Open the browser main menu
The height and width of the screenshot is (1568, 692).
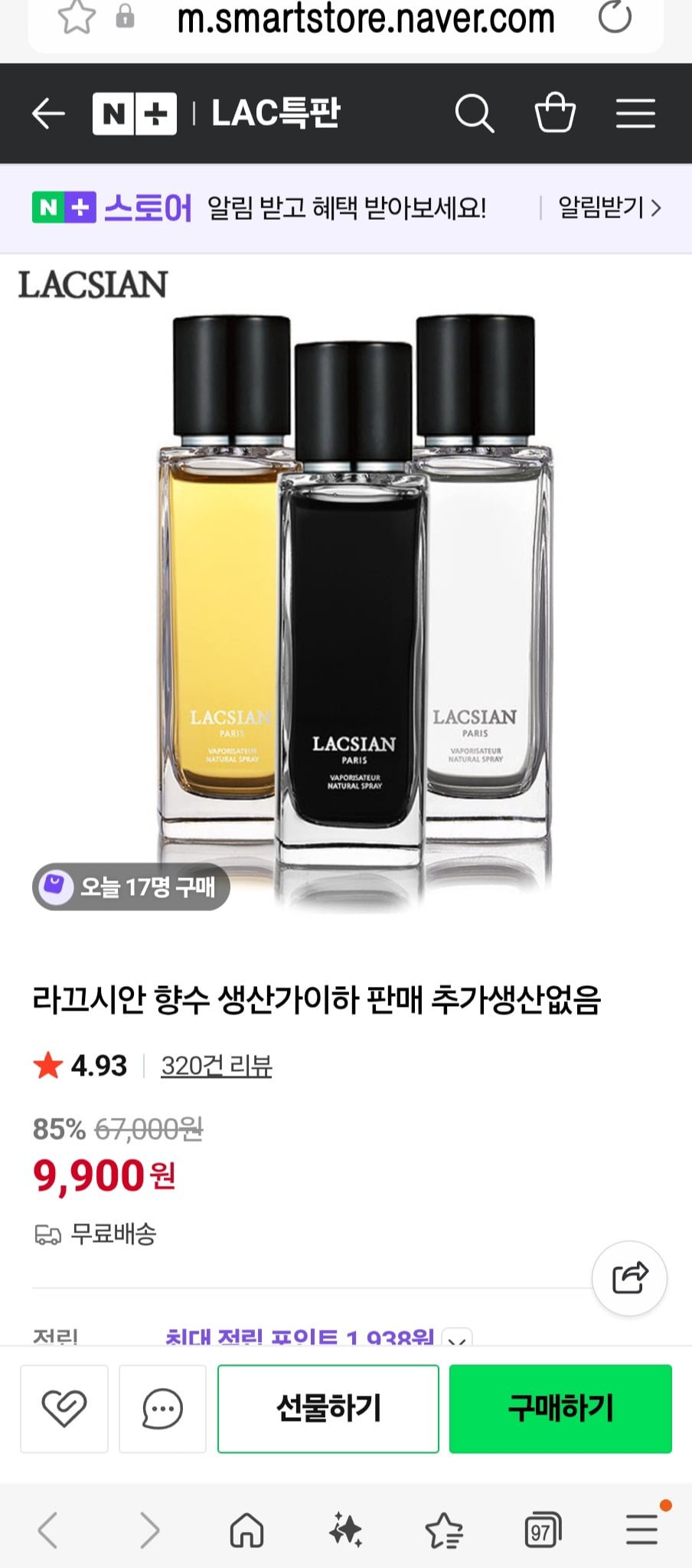pos(641,1530)
